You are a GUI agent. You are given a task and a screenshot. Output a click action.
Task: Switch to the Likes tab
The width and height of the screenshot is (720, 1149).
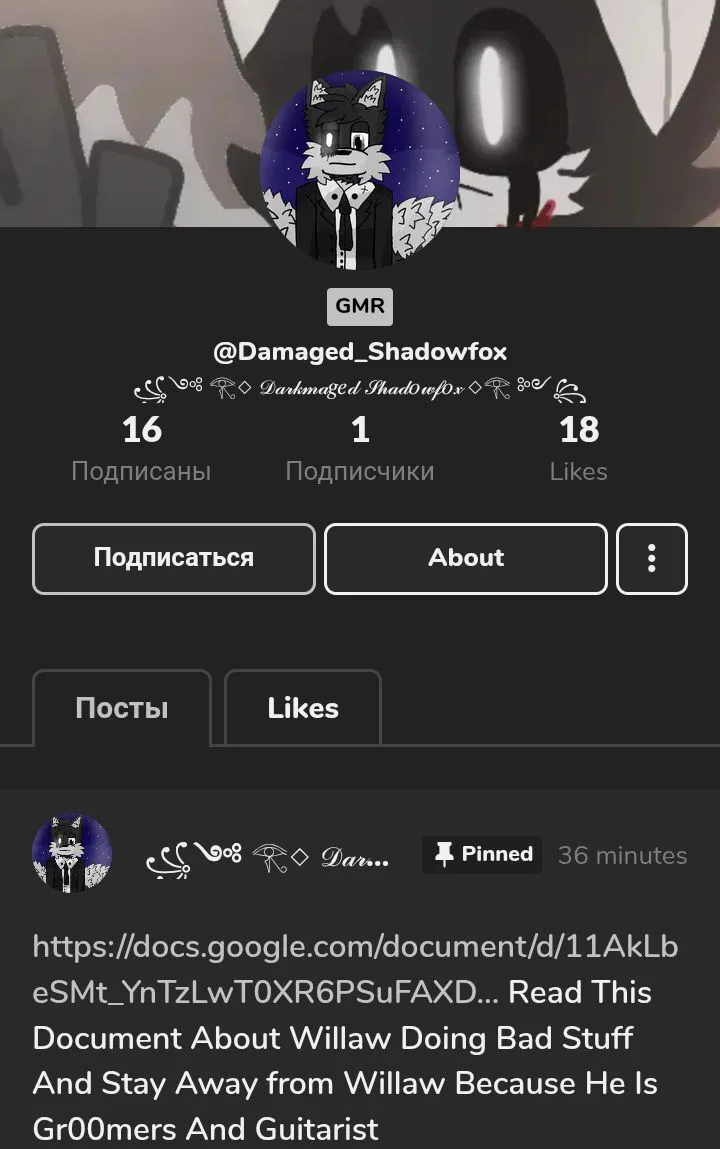click(302, 708)
